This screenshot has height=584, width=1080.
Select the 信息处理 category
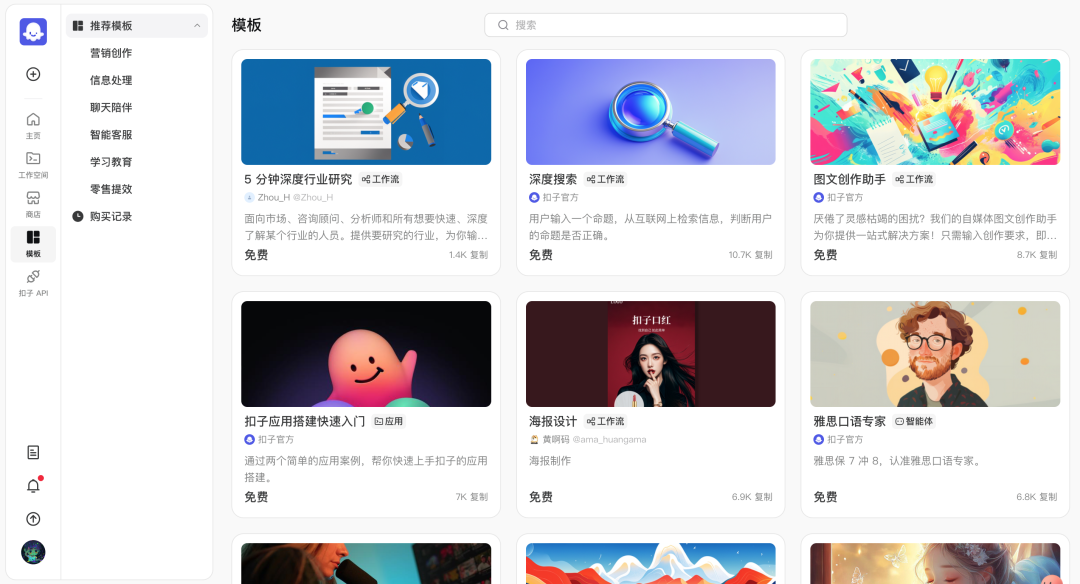click(x=111, y=80)
